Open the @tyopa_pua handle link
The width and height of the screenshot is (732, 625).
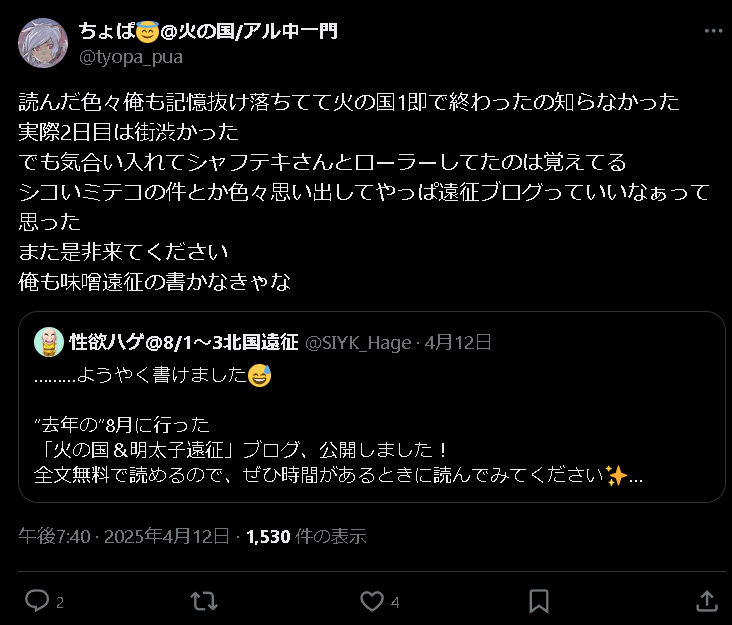[130, 57]
